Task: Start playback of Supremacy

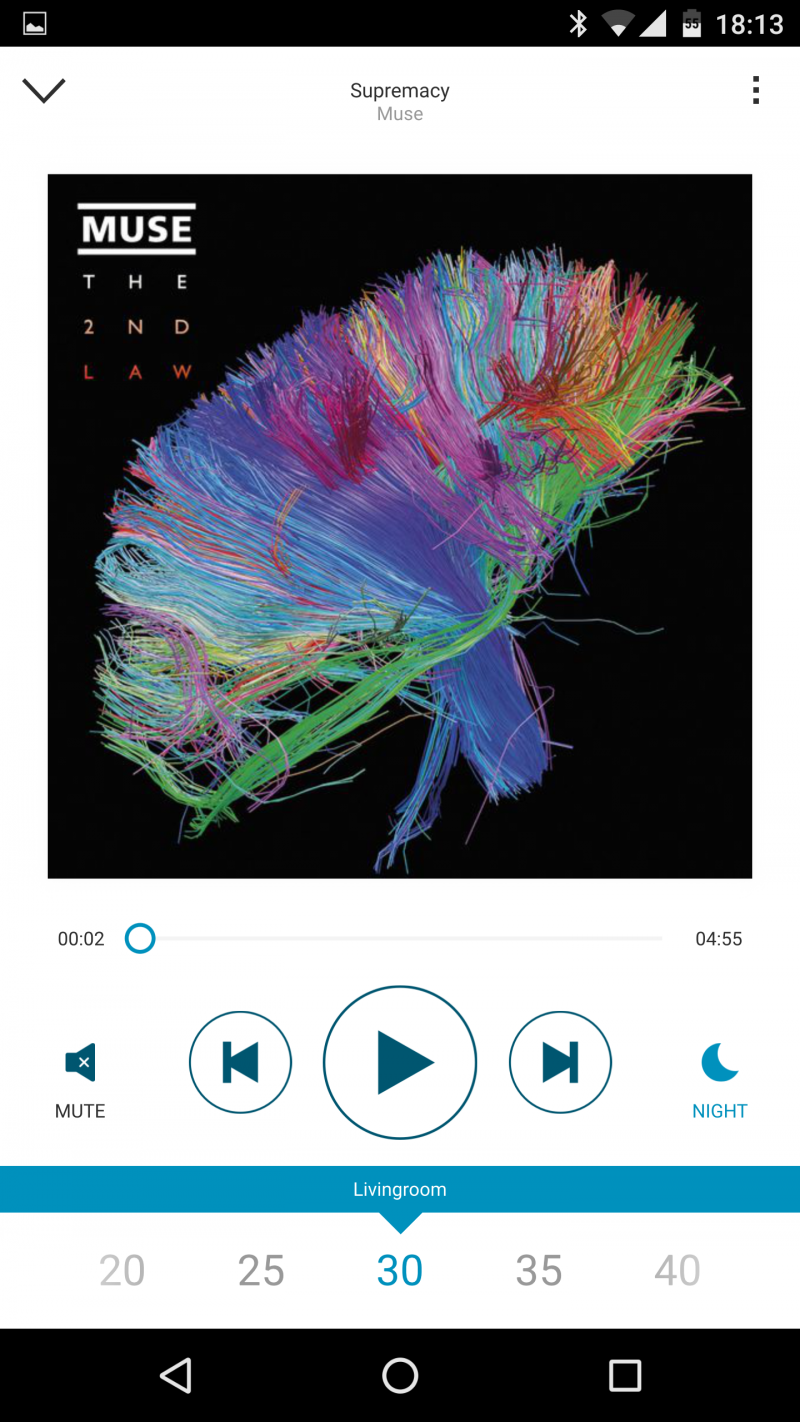Action: pos(400,1063)
